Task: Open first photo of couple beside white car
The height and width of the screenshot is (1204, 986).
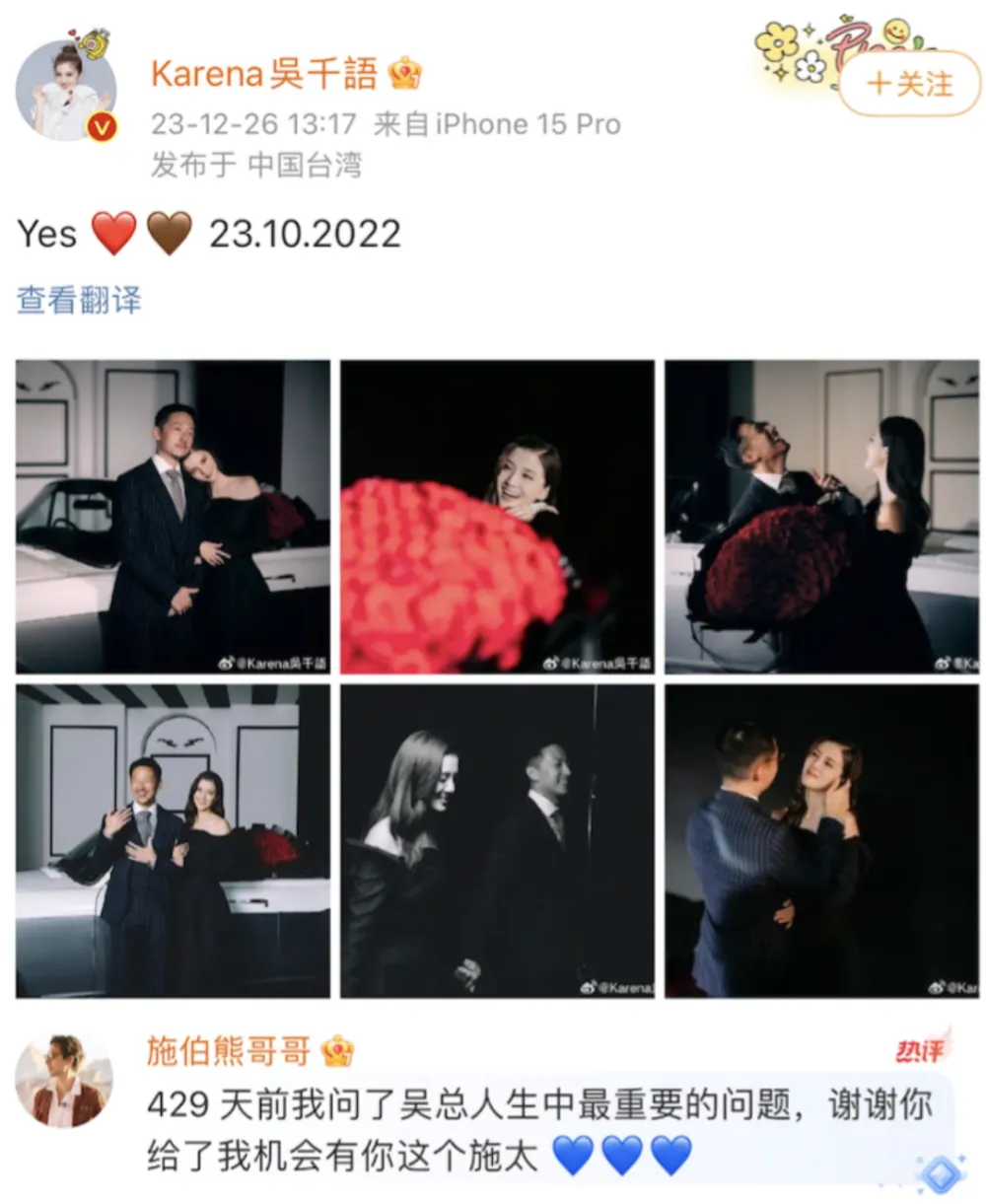Action: (x=174, y=517)
